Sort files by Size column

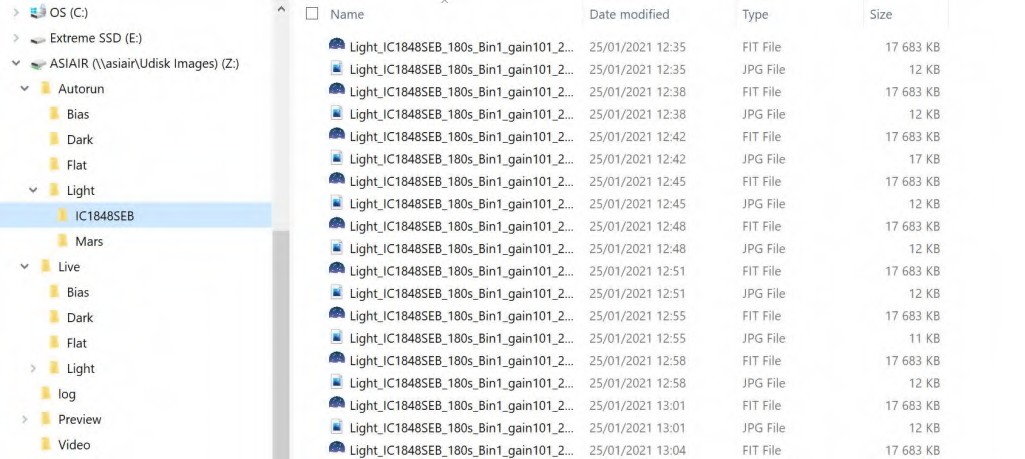click(x=881, y=14)
